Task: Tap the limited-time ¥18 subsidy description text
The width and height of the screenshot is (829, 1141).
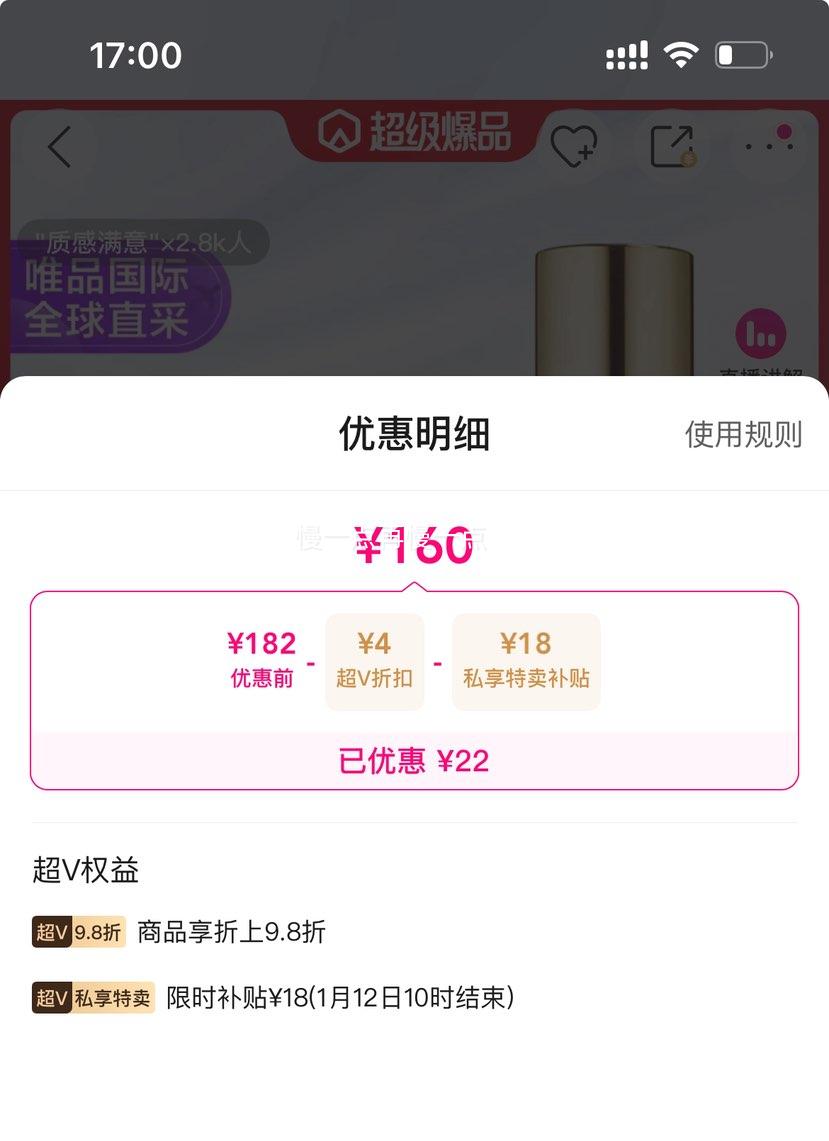Action: click(x=337, y=998)
